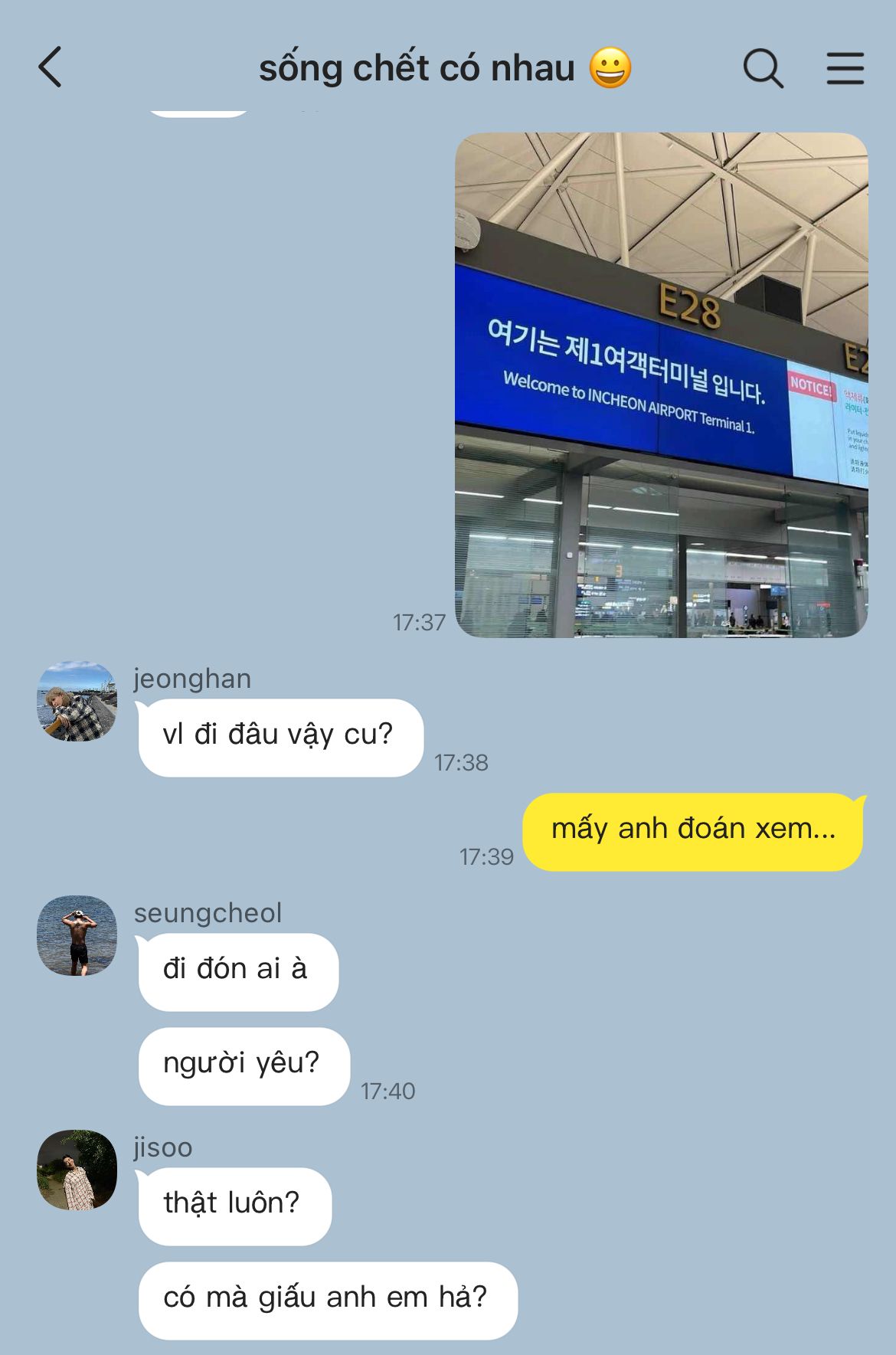Open the Incheon Airport photo

(x=661, y=385)
